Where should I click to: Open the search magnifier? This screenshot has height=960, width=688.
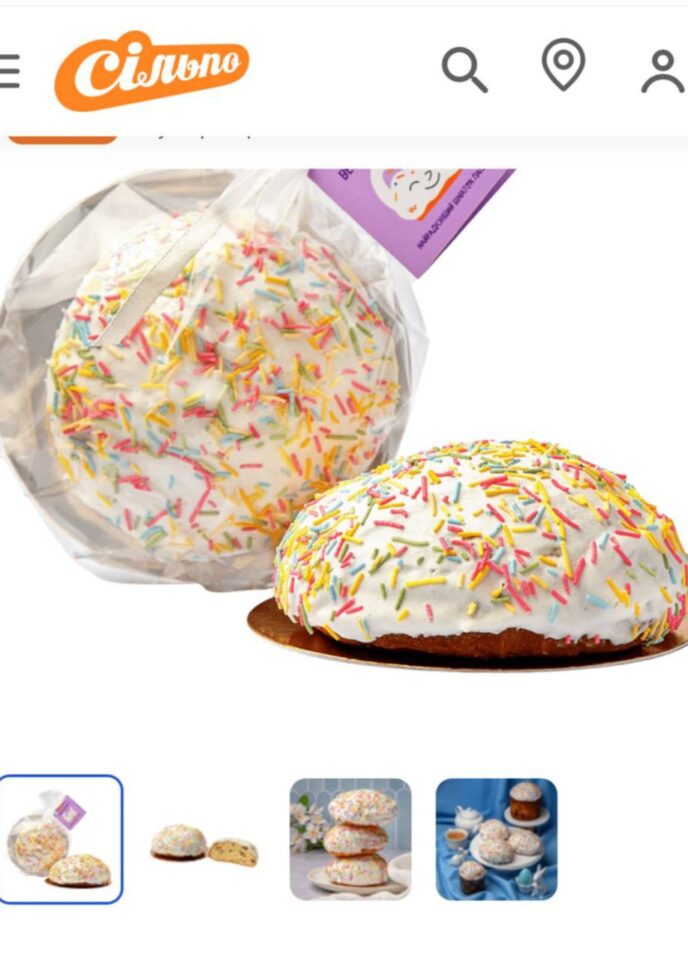point(464,70)
